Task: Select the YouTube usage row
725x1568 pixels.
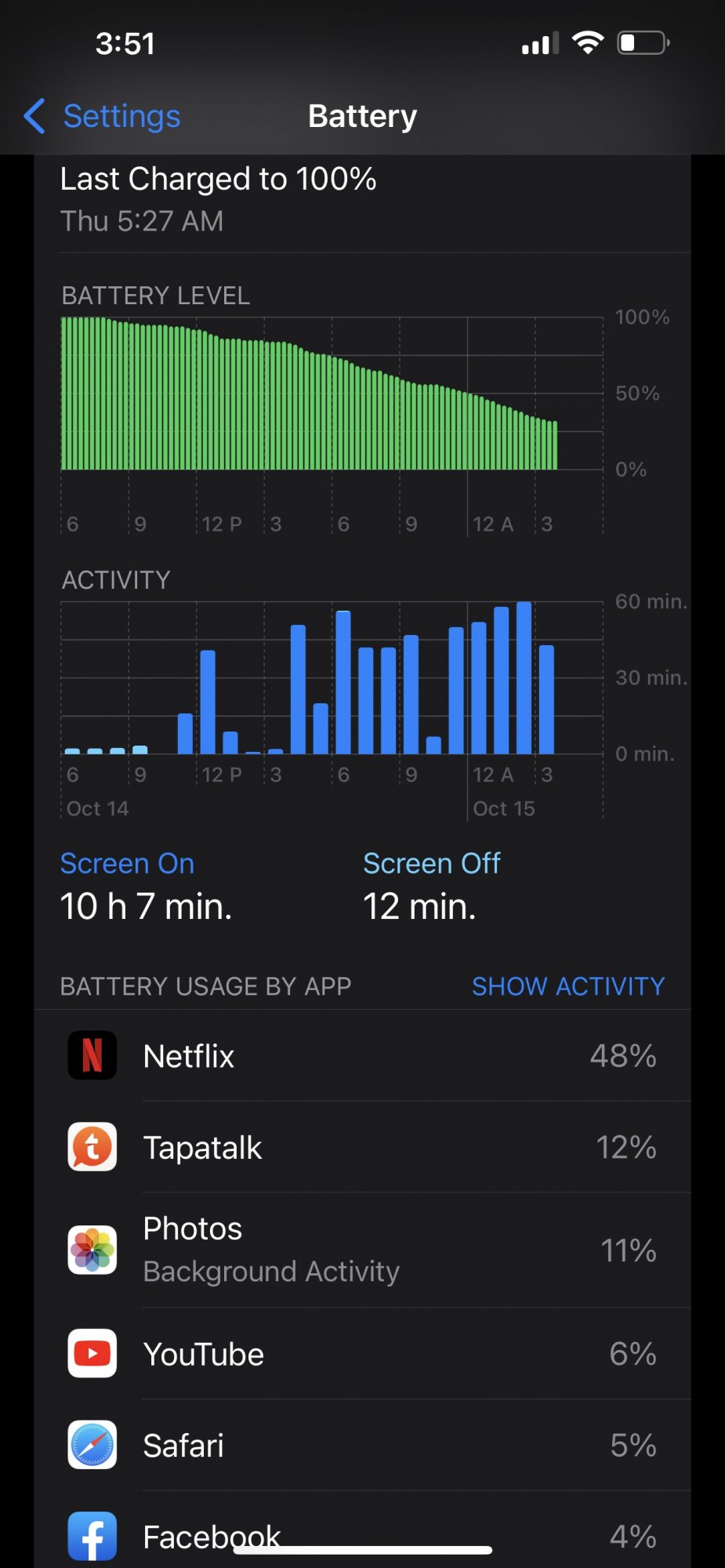Action: 362,1353
